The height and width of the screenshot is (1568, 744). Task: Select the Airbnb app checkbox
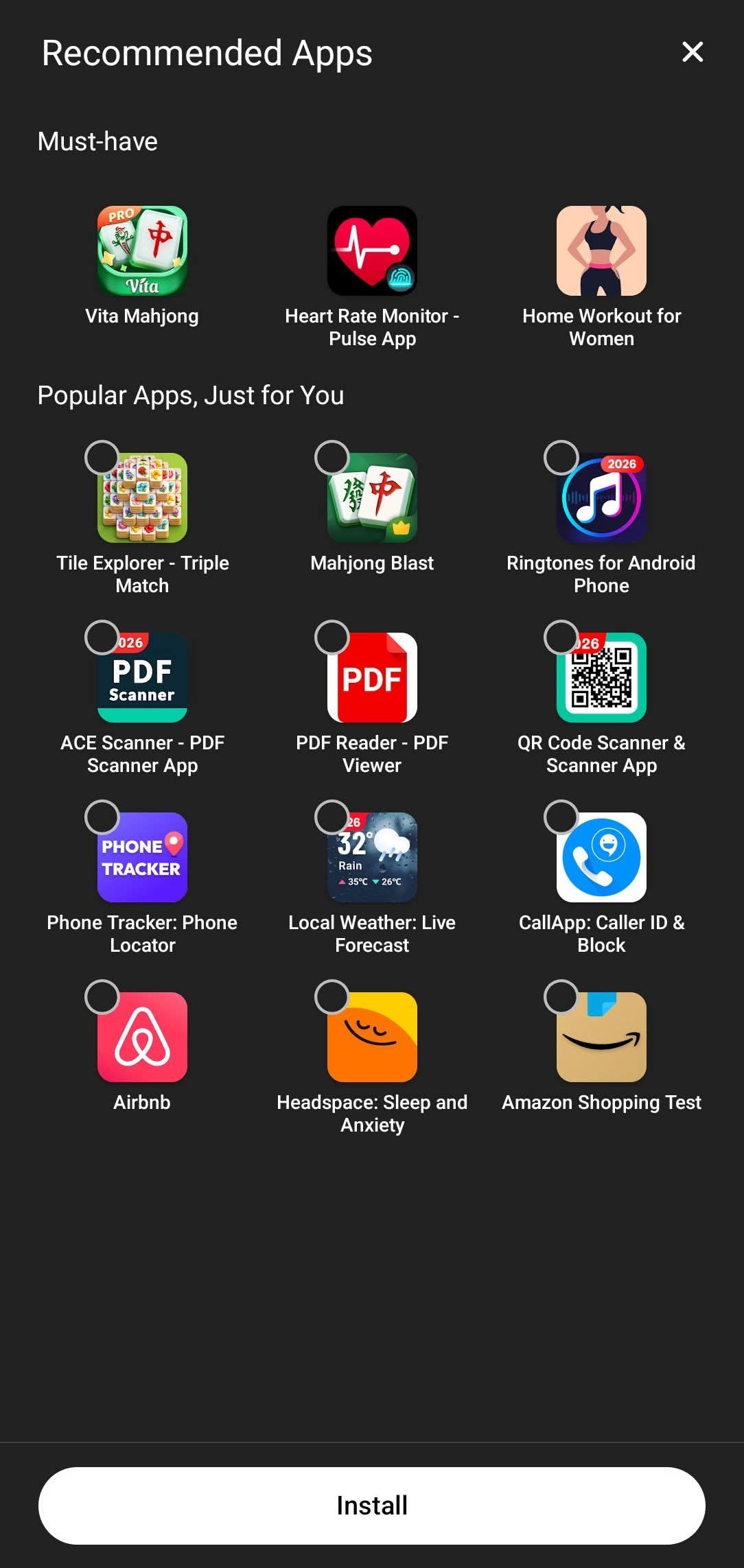point(102,997)
